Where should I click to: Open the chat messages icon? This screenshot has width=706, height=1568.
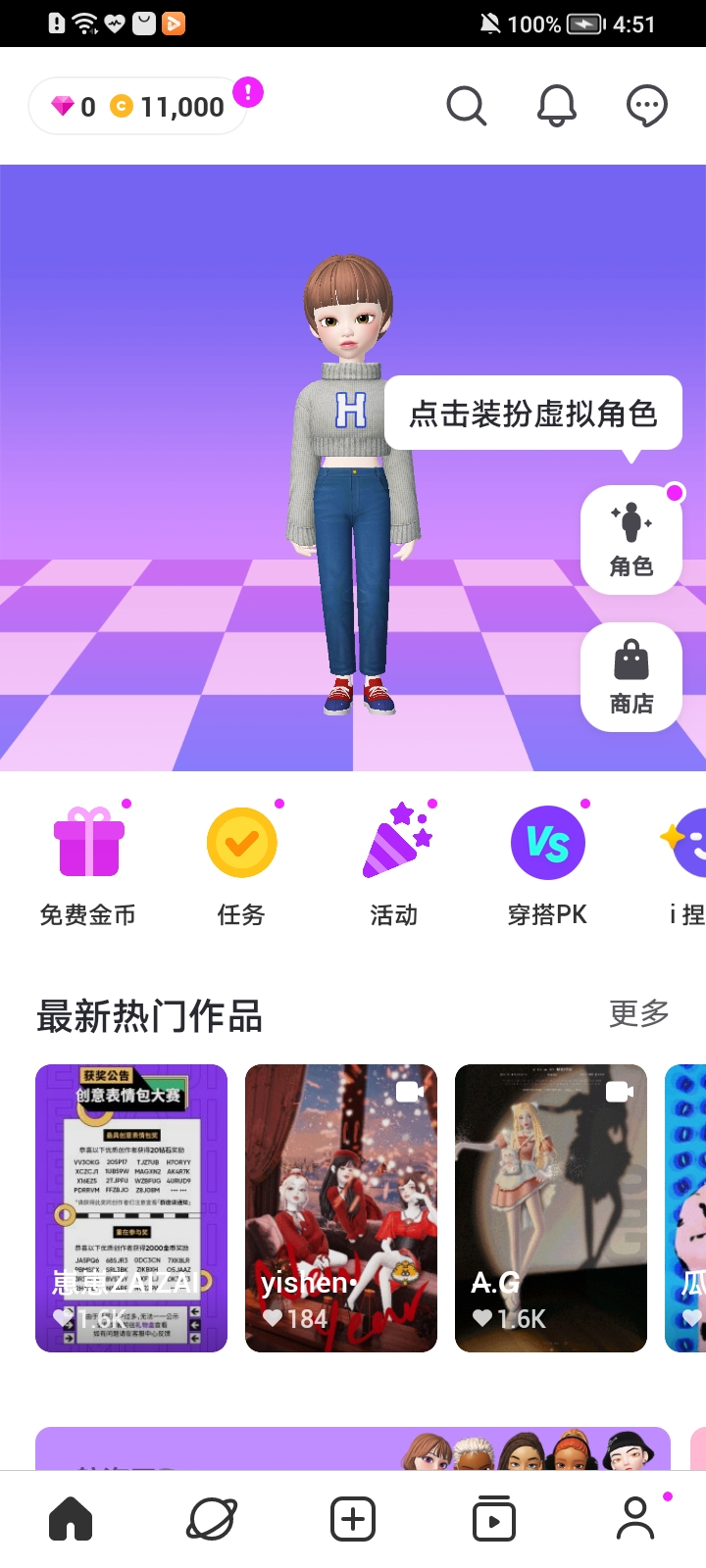point(647,106)
